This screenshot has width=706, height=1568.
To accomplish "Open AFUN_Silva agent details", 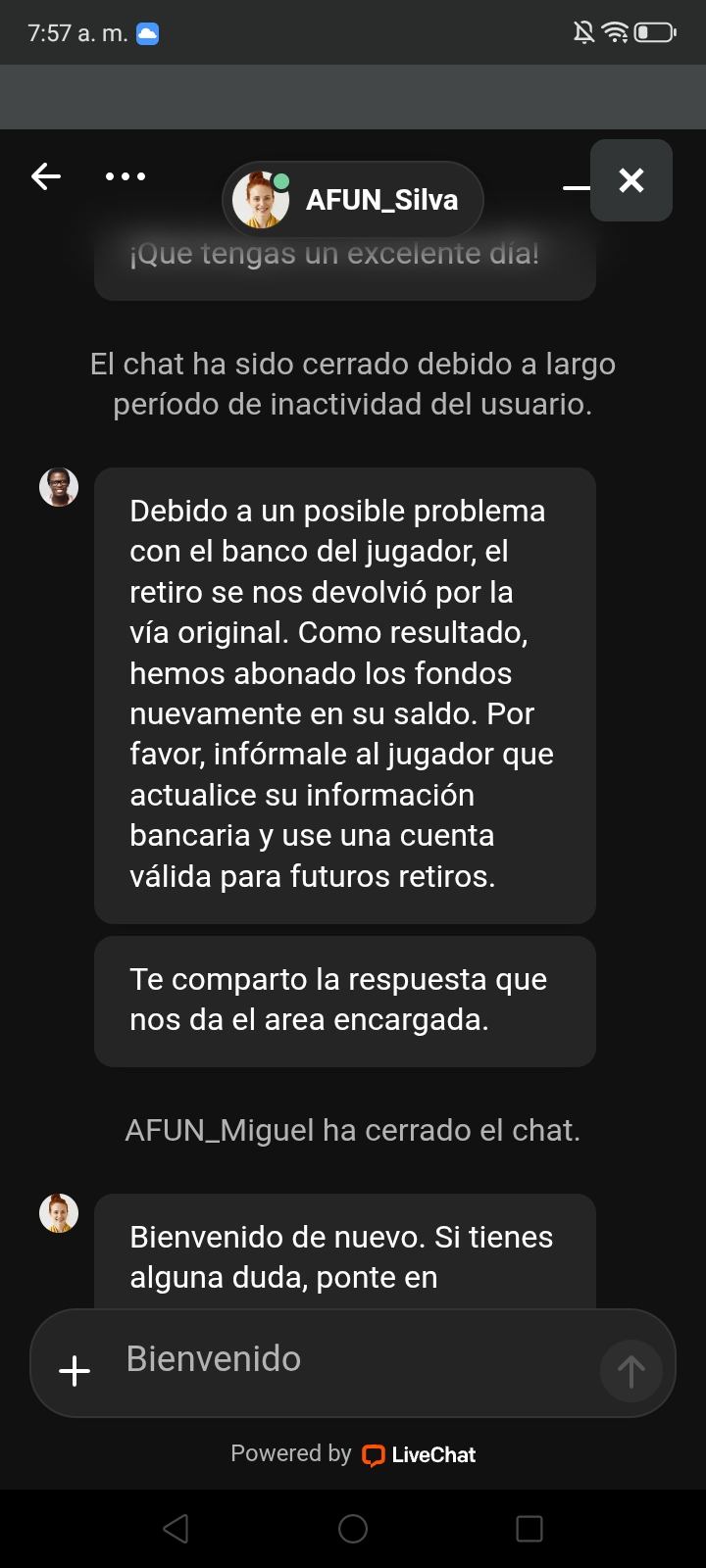I will pos(353,200).
